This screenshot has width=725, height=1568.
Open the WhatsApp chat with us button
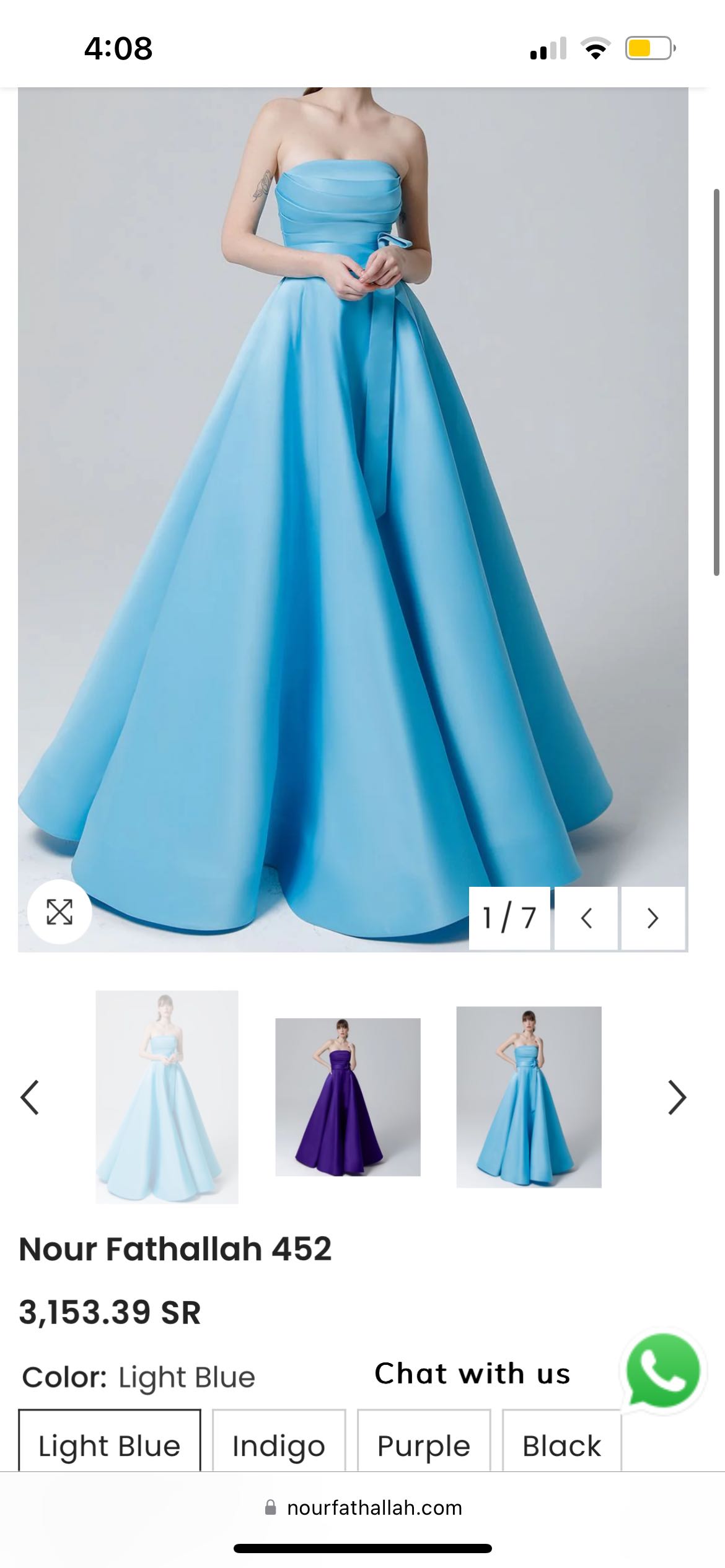pyautogui.click(x=662, y=1371)
